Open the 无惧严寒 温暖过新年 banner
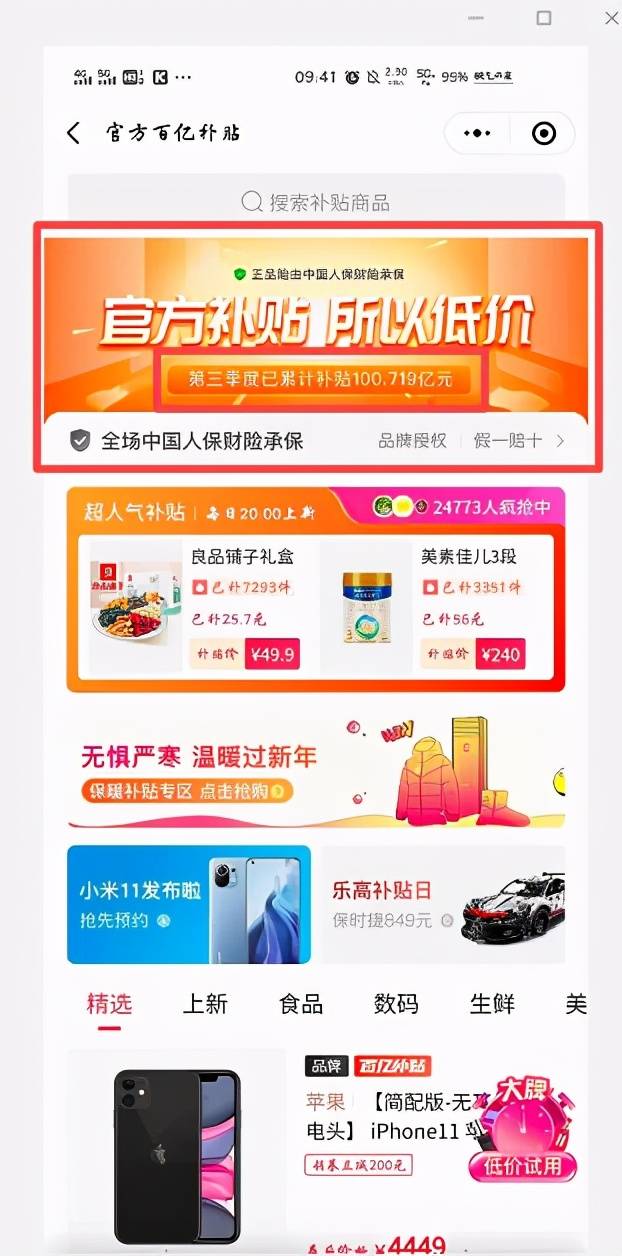 tap(316, 772)
